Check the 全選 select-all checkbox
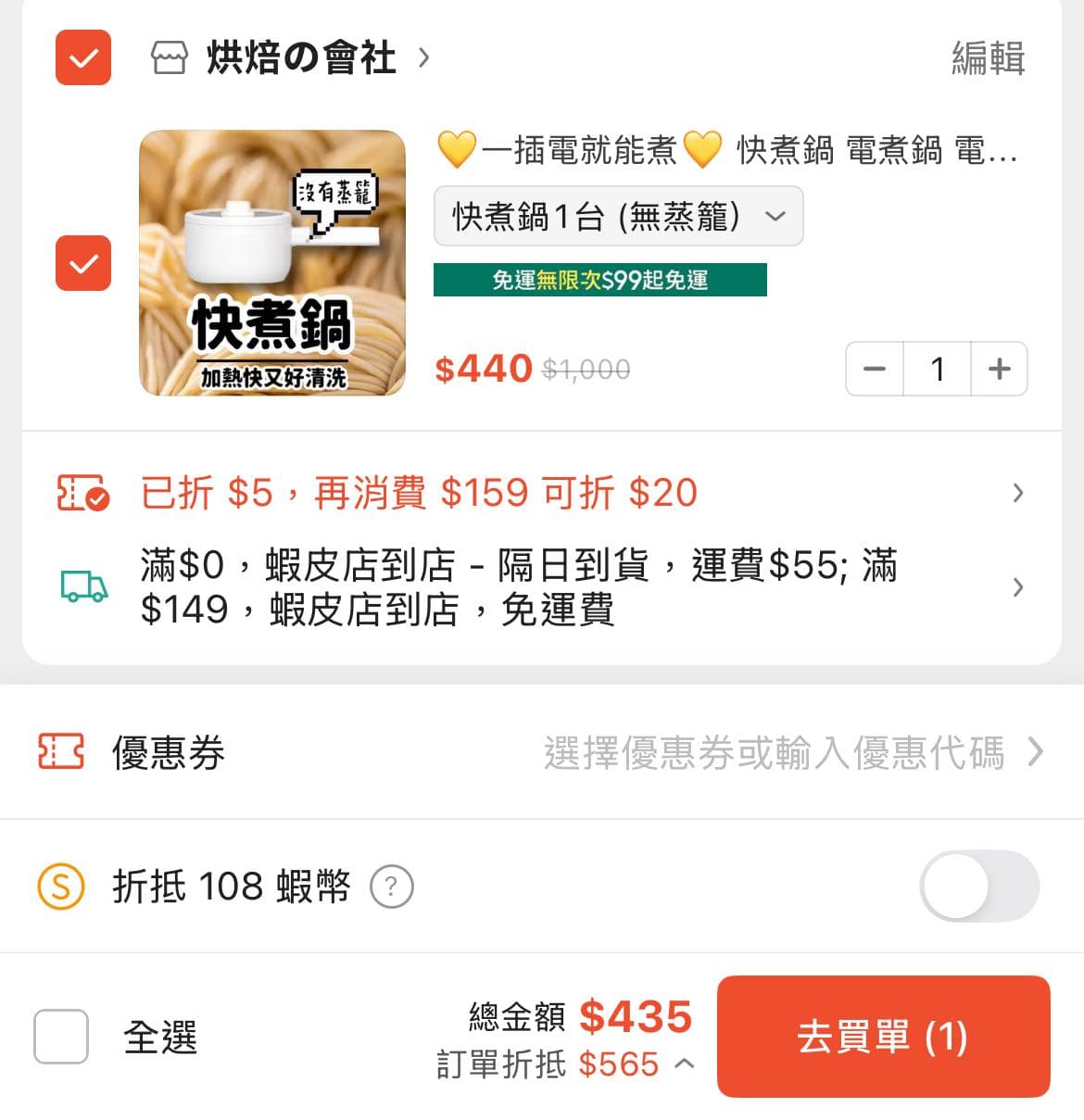This screenshot has height=1120, width=1084. pyautogui.click(x=59, y=1039)
